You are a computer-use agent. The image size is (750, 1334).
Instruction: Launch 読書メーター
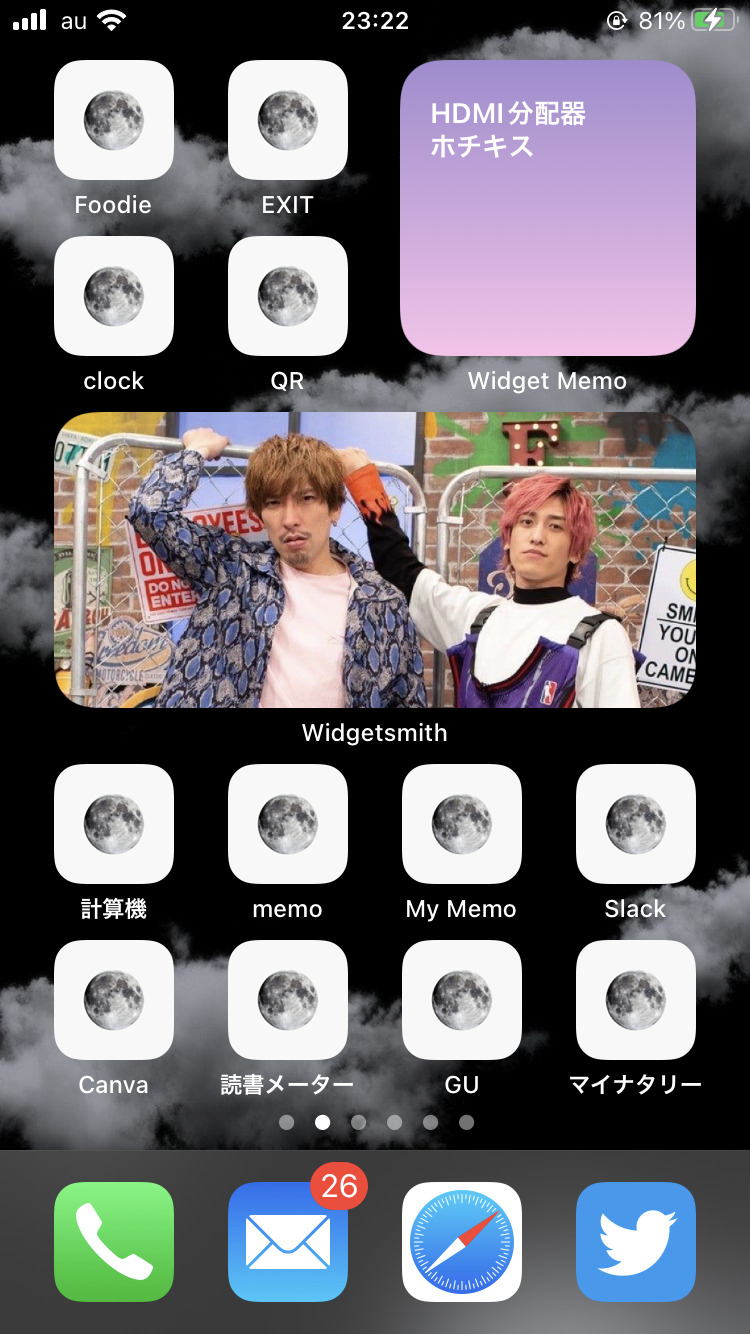tap(288, 1000)
